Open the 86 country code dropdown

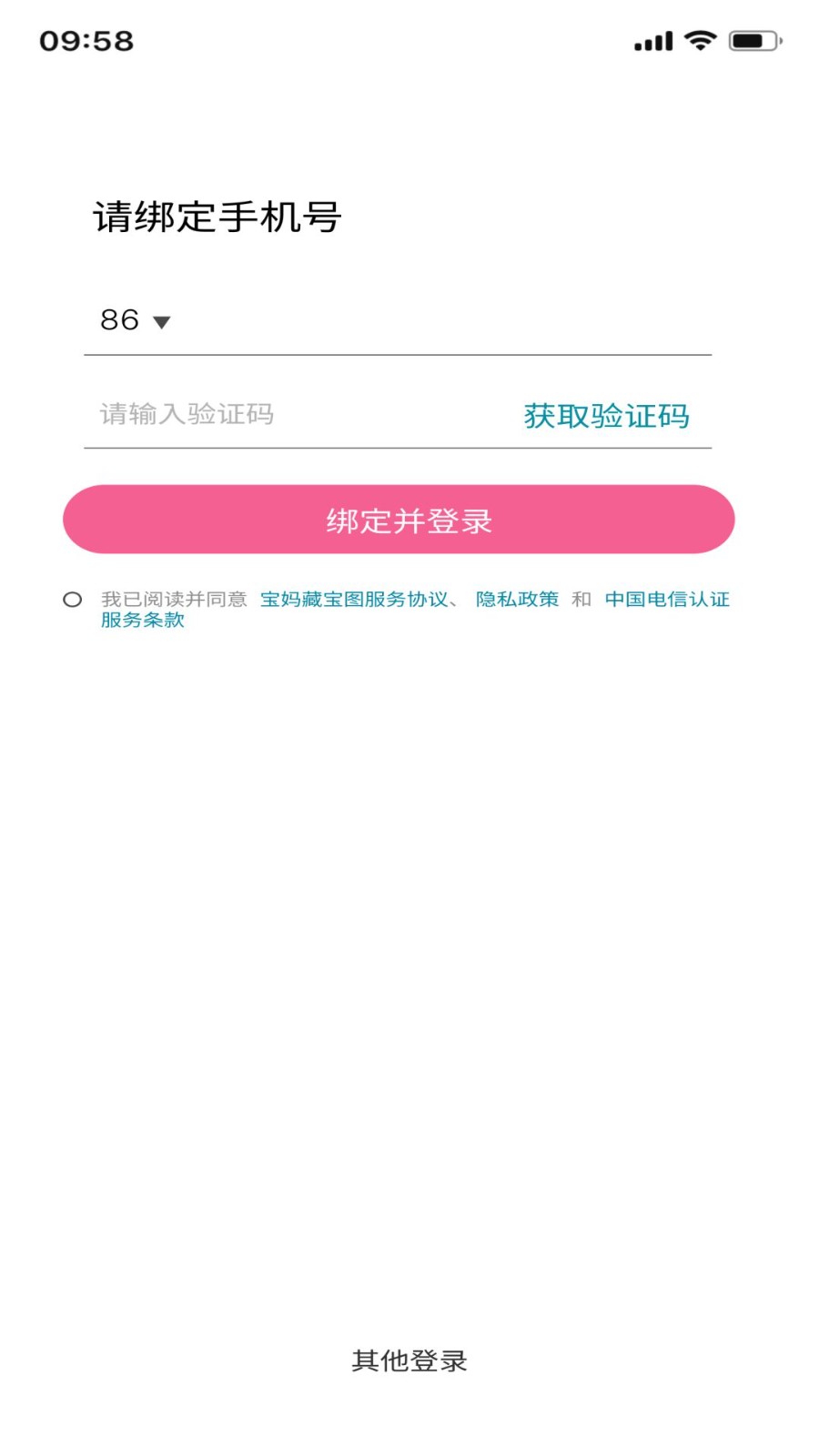coord(135,320)
